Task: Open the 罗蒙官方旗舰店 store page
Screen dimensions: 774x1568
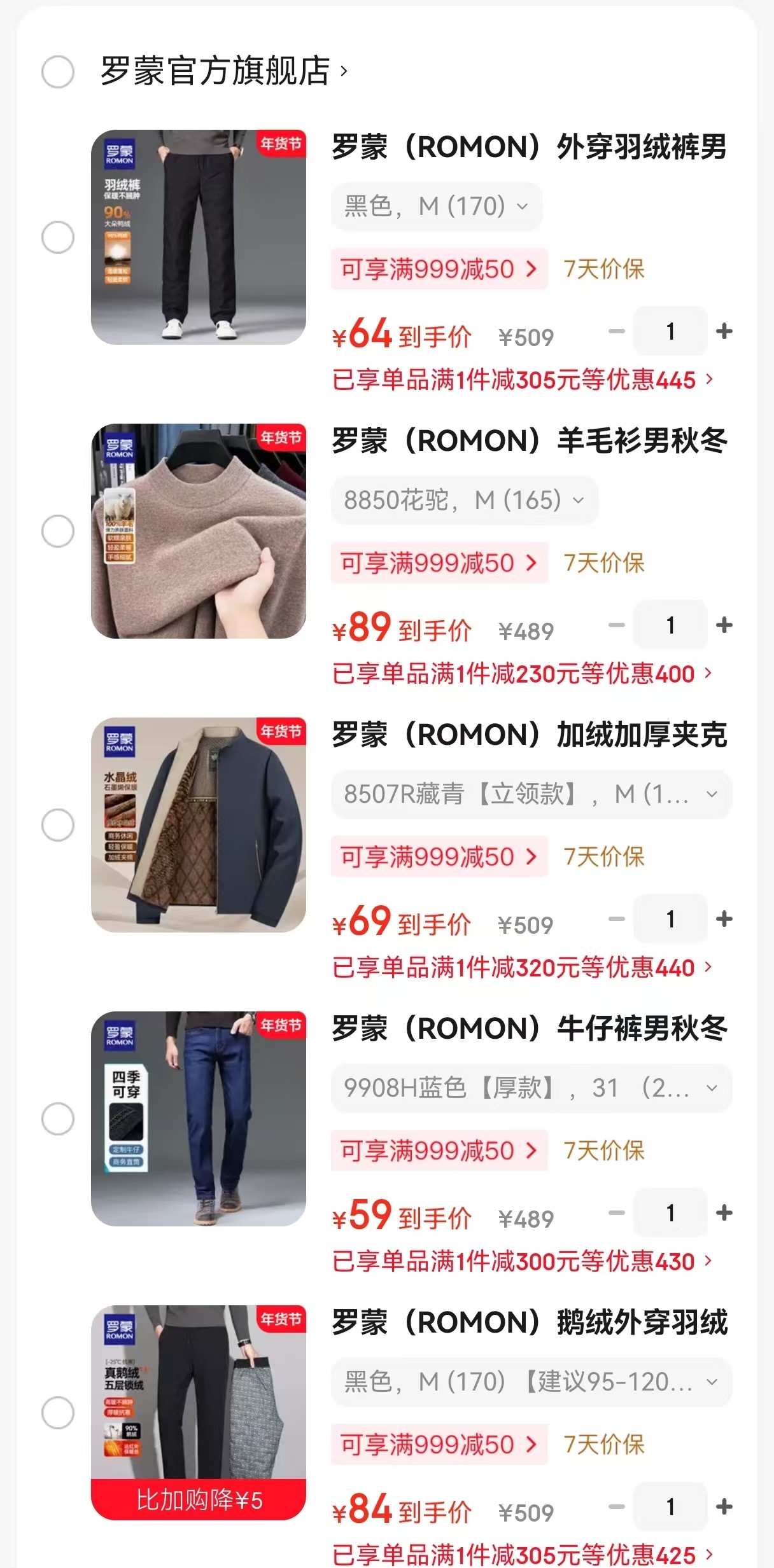Action: point(223,71)
